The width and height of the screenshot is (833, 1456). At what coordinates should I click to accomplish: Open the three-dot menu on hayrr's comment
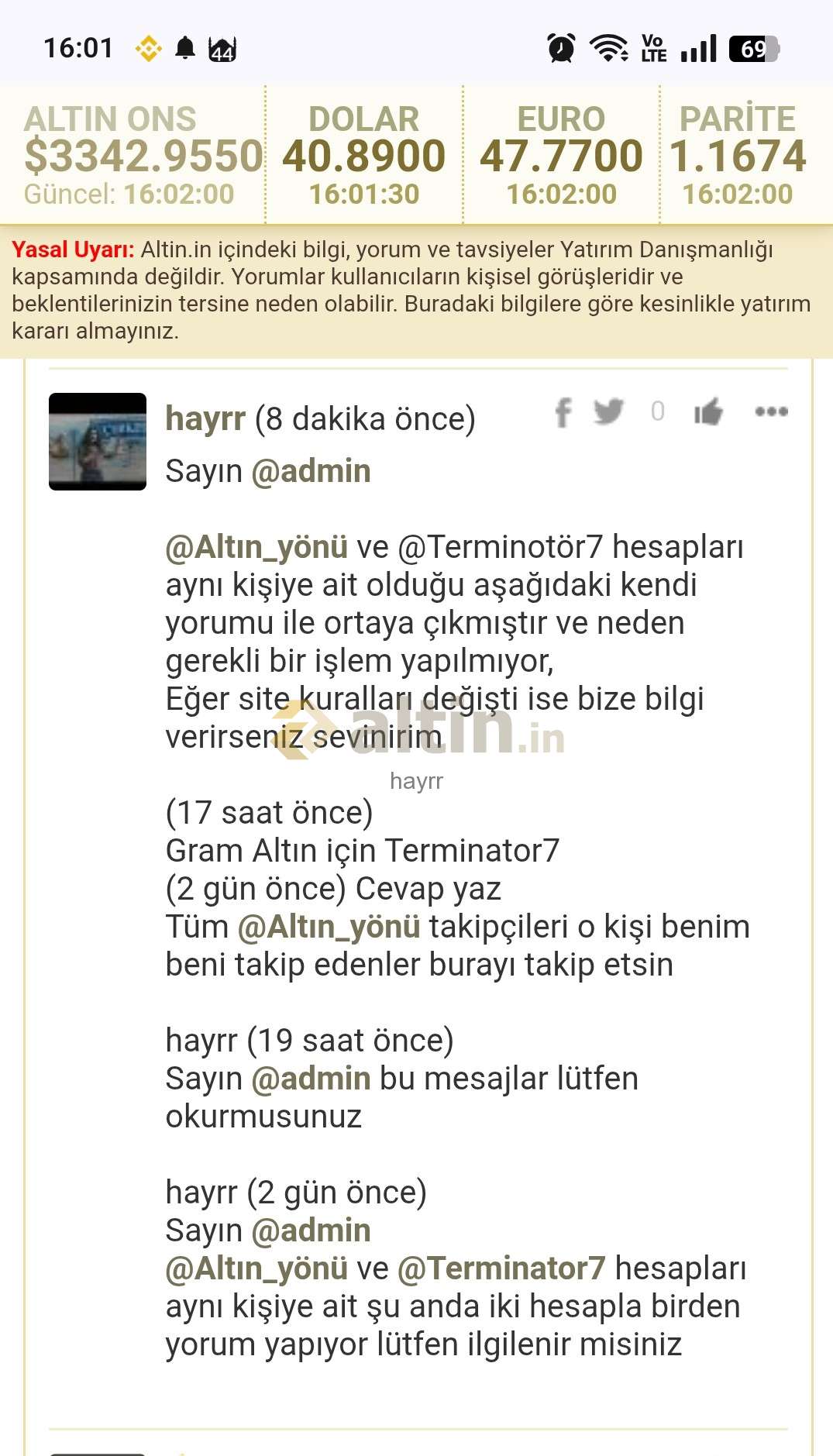click(772, 411)
